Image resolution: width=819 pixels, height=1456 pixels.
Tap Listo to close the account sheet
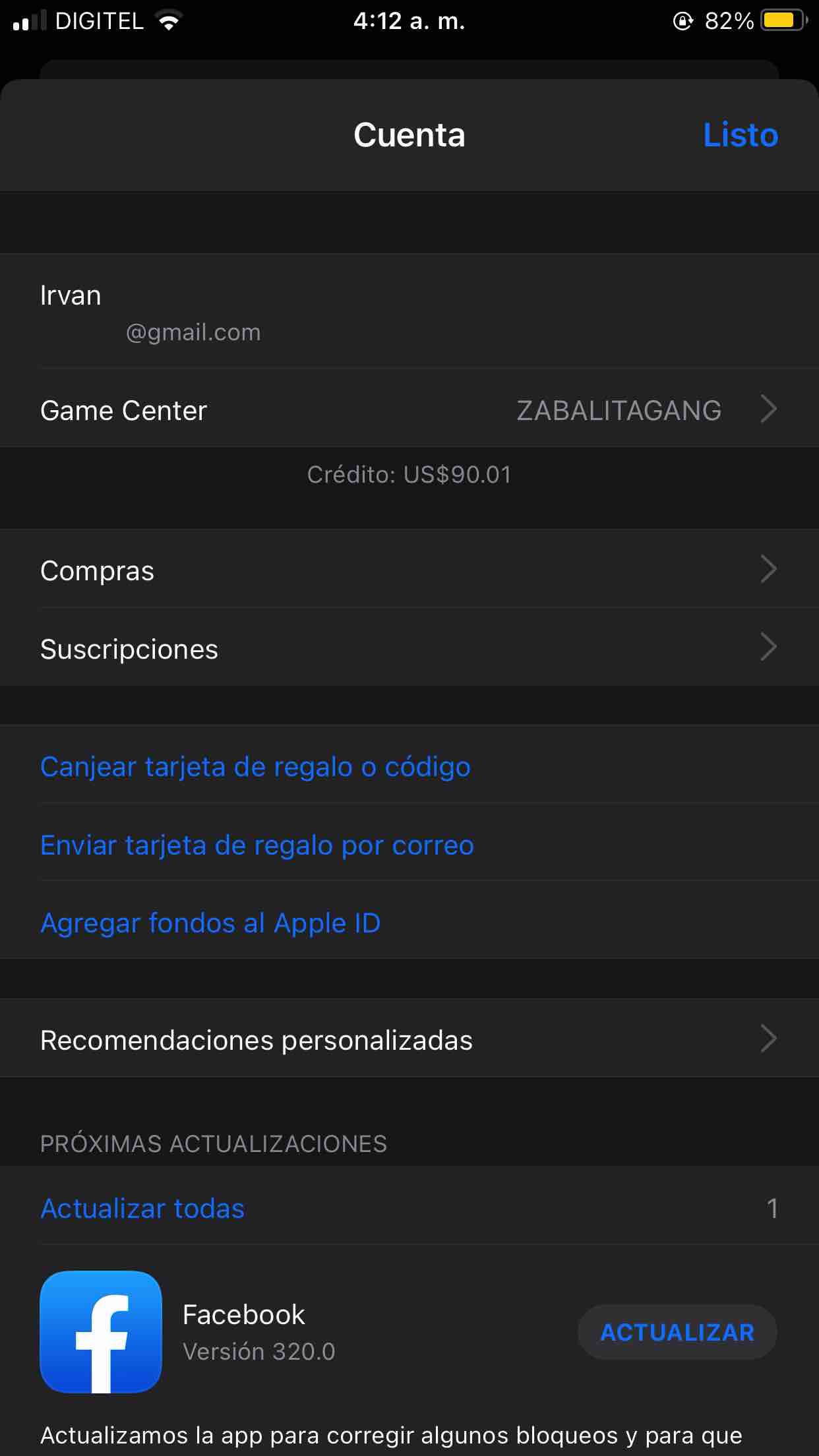click(741, 135)
